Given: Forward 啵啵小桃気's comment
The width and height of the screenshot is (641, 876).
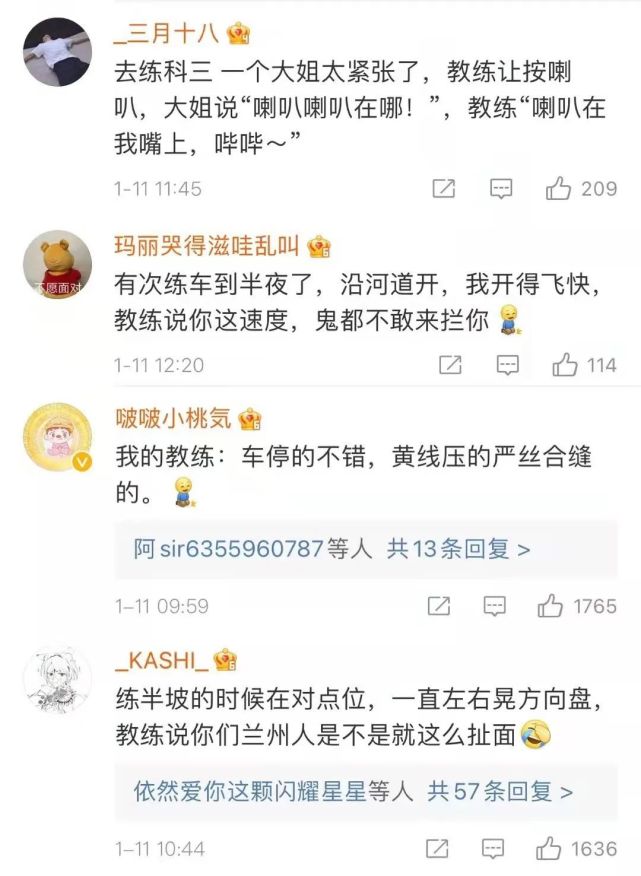Looking at the screenshot, I should click(x=438, y=606).
